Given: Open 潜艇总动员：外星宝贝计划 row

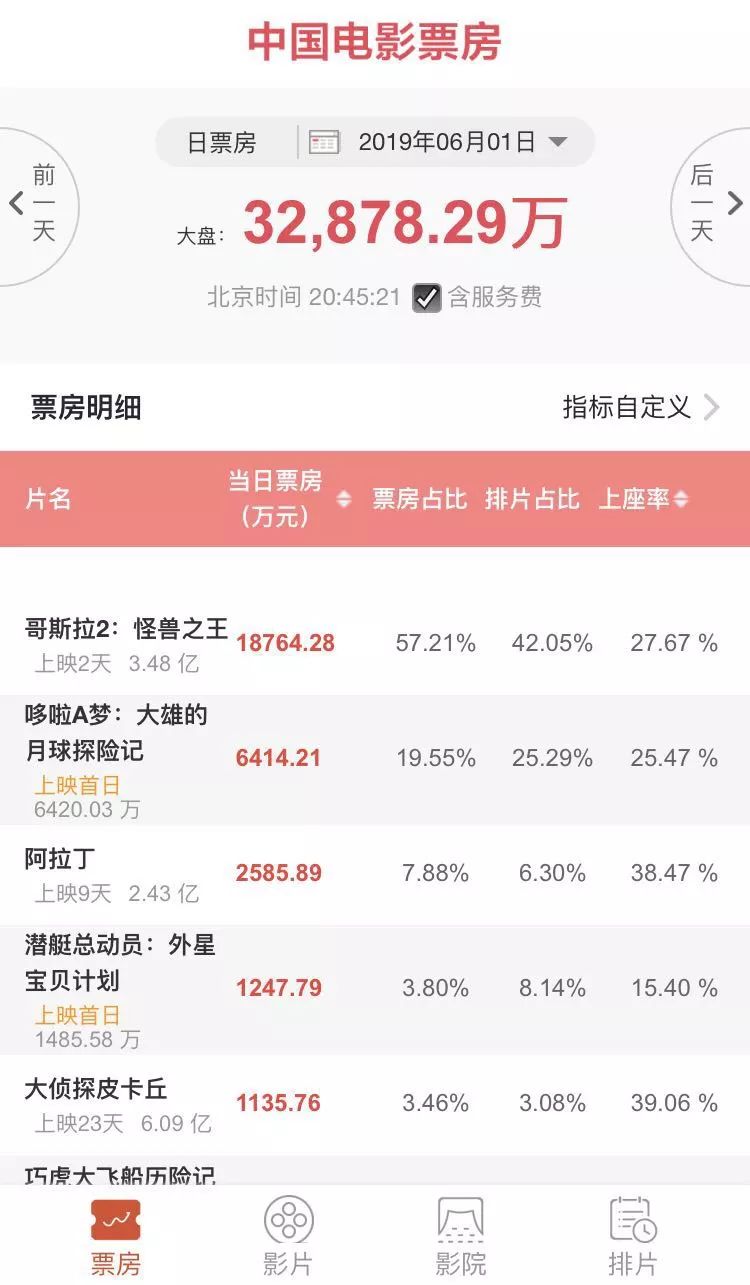Looking at the screenshot, I should coord(375,990).
